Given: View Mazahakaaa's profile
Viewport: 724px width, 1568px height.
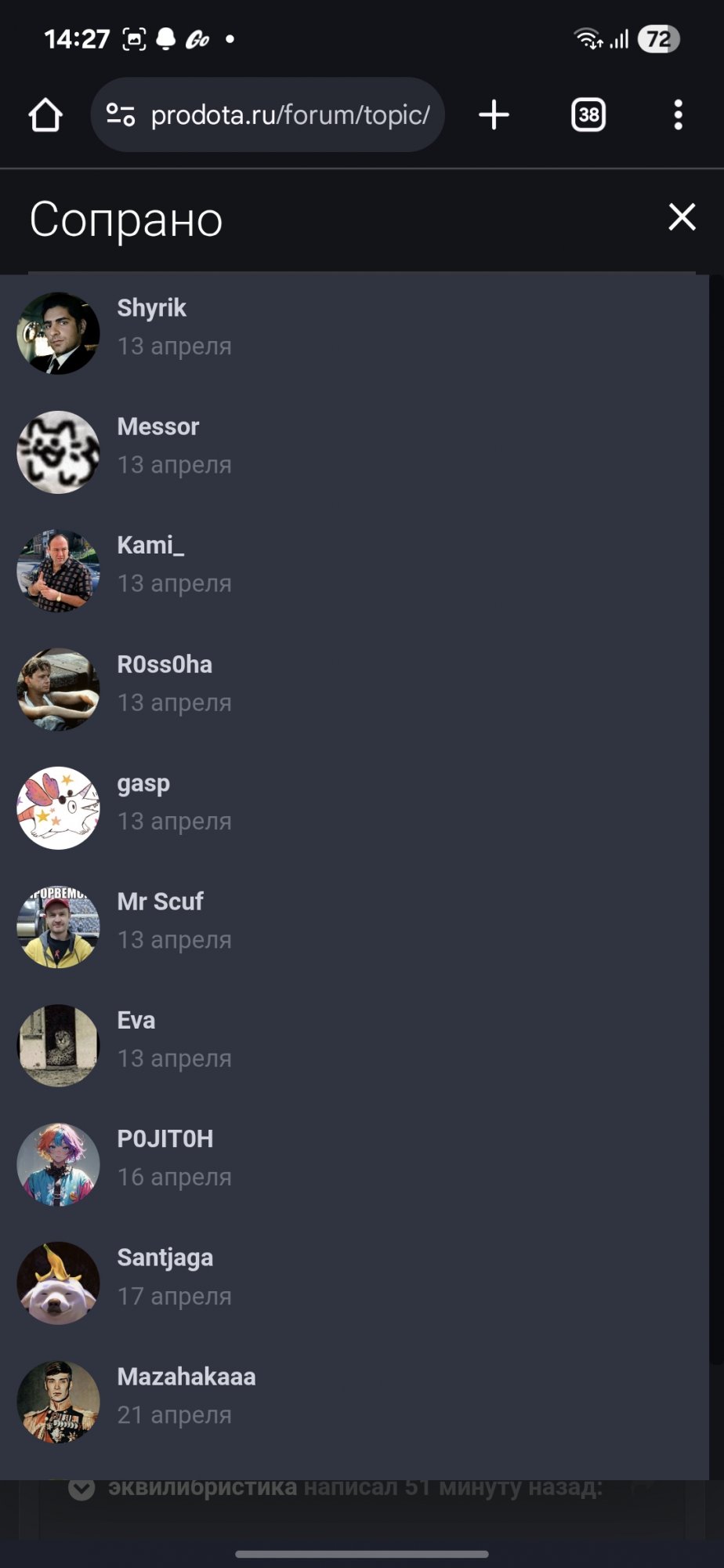Looking at the screenshot, I should pos(186,1377).
